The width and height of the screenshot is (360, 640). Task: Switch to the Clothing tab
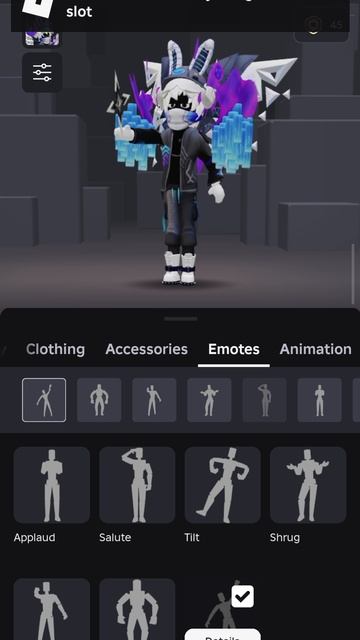coord(56,349)
